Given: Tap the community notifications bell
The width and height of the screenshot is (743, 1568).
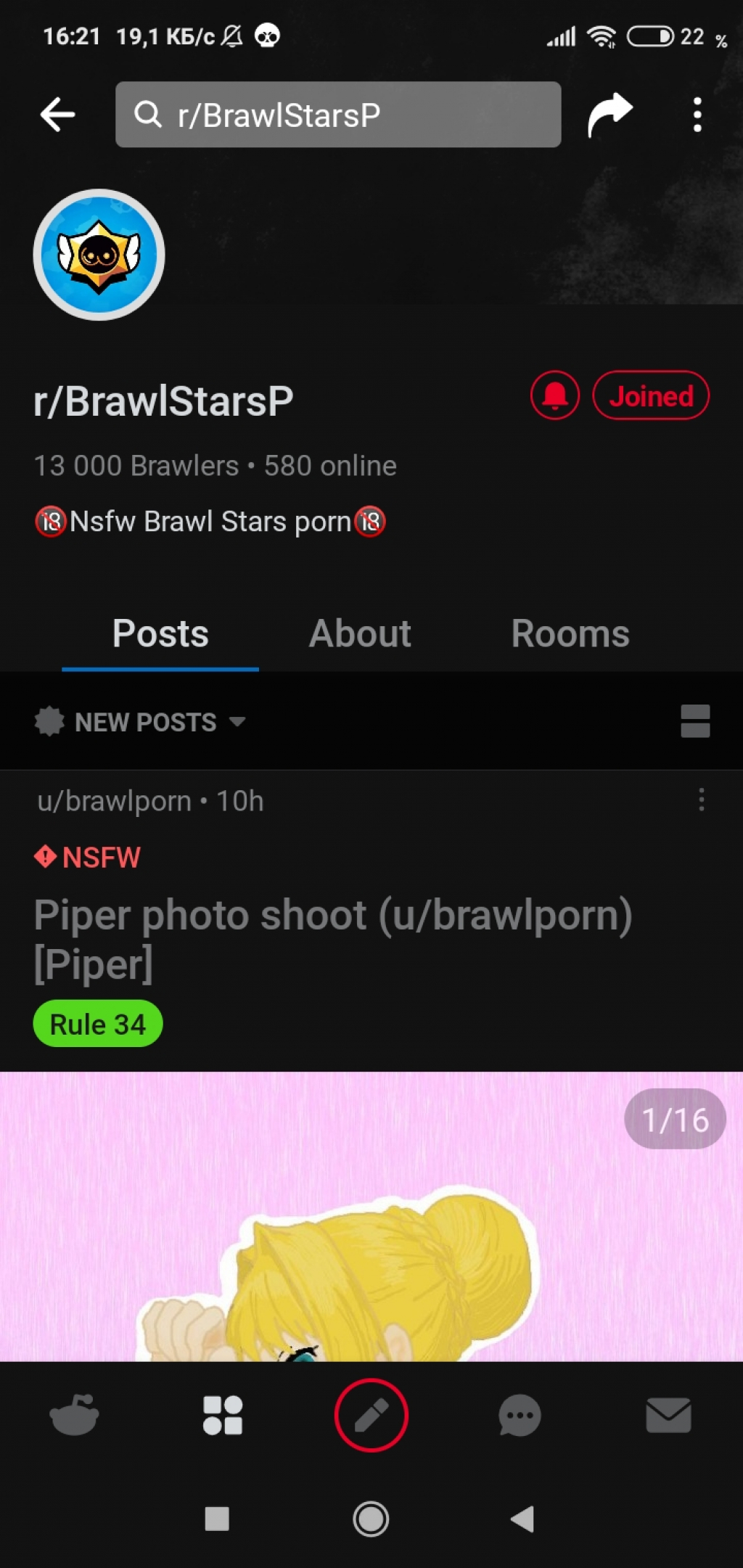Looking at the screenshot, I should tap(555, 396).
